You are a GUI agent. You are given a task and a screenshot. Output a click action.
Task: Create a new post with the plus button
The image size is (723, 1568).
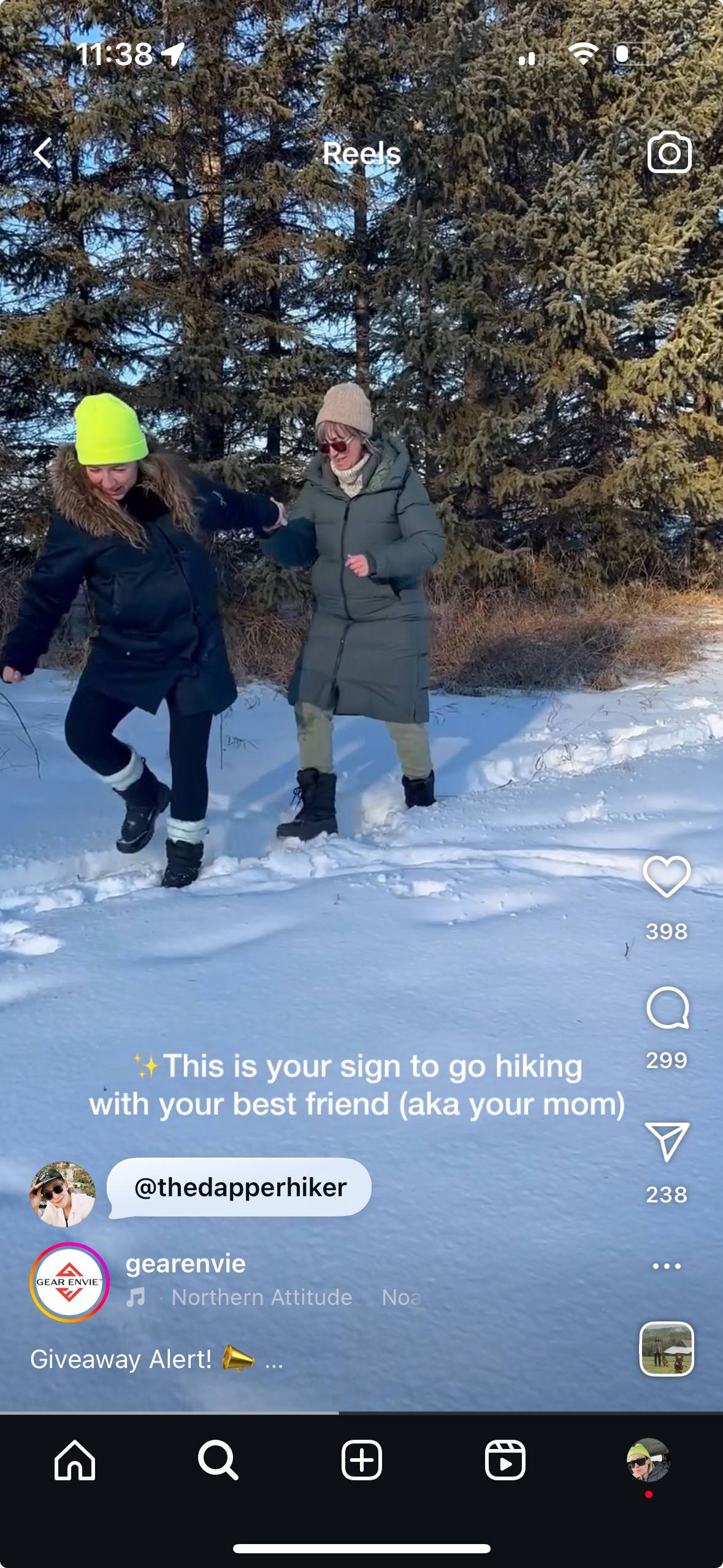(362, 1461)
